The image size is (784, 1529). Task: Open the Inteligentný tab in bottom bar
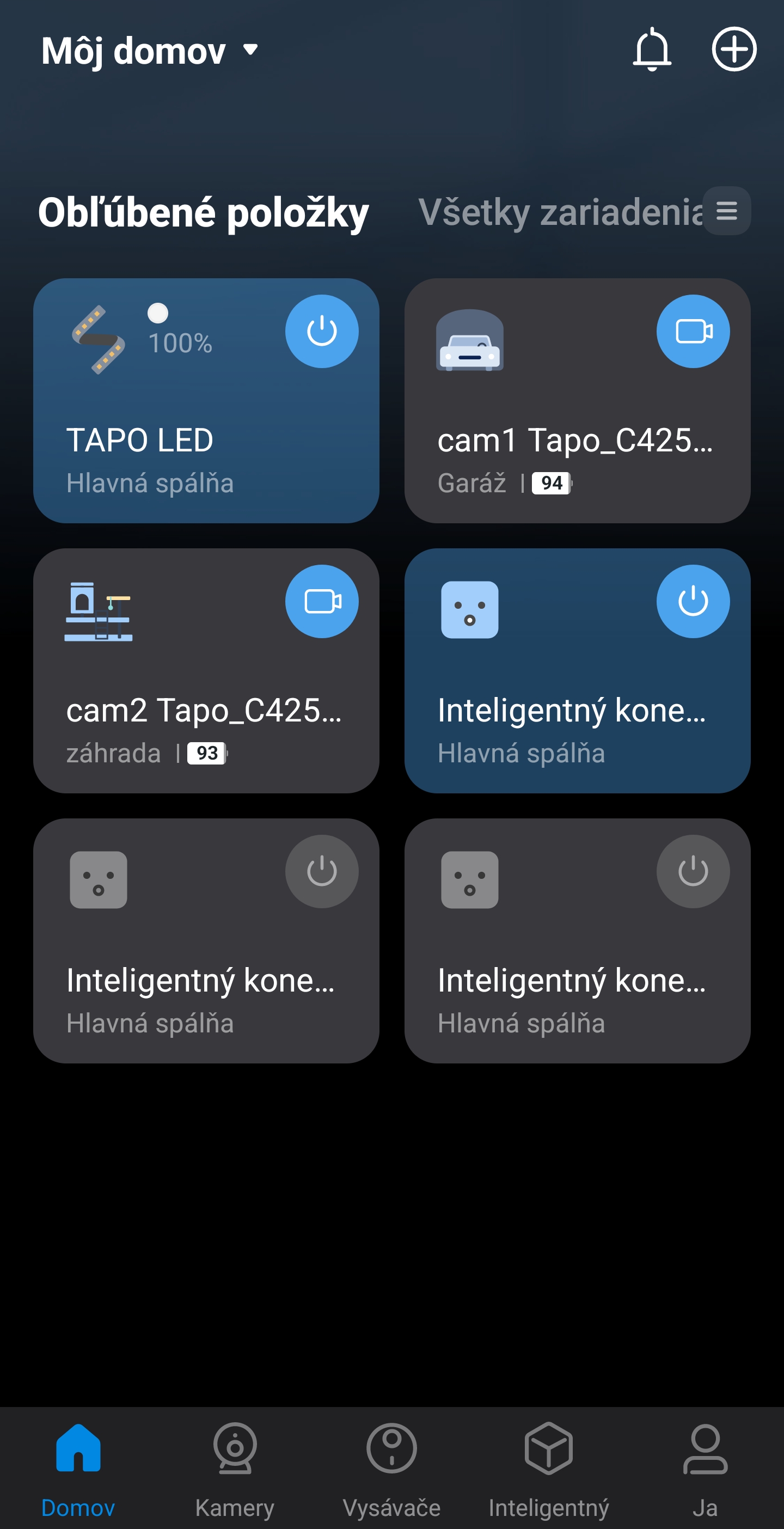coord(548,1466)
